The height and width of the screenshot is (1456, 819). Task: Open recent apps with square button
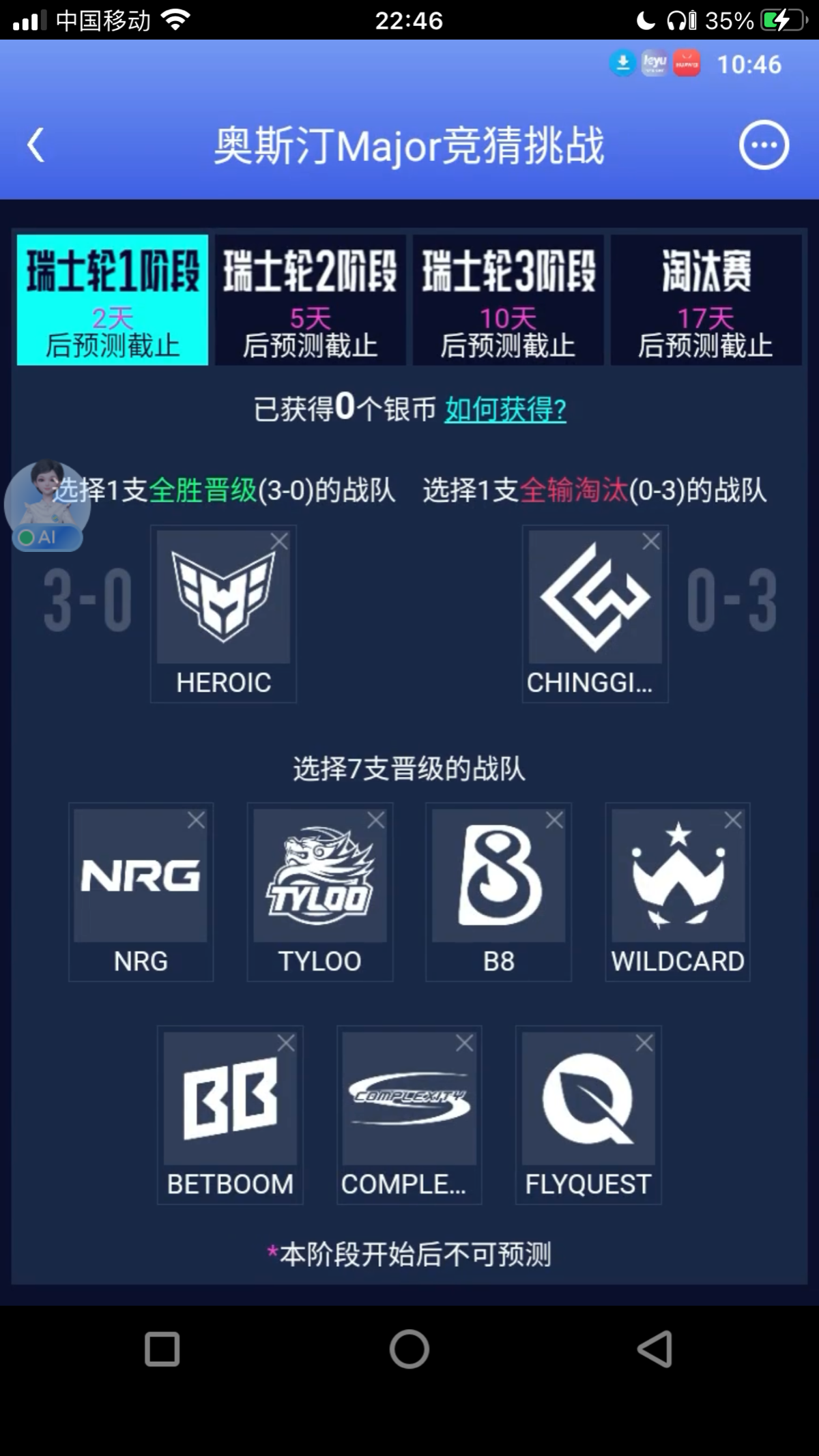coord(162,1349)
